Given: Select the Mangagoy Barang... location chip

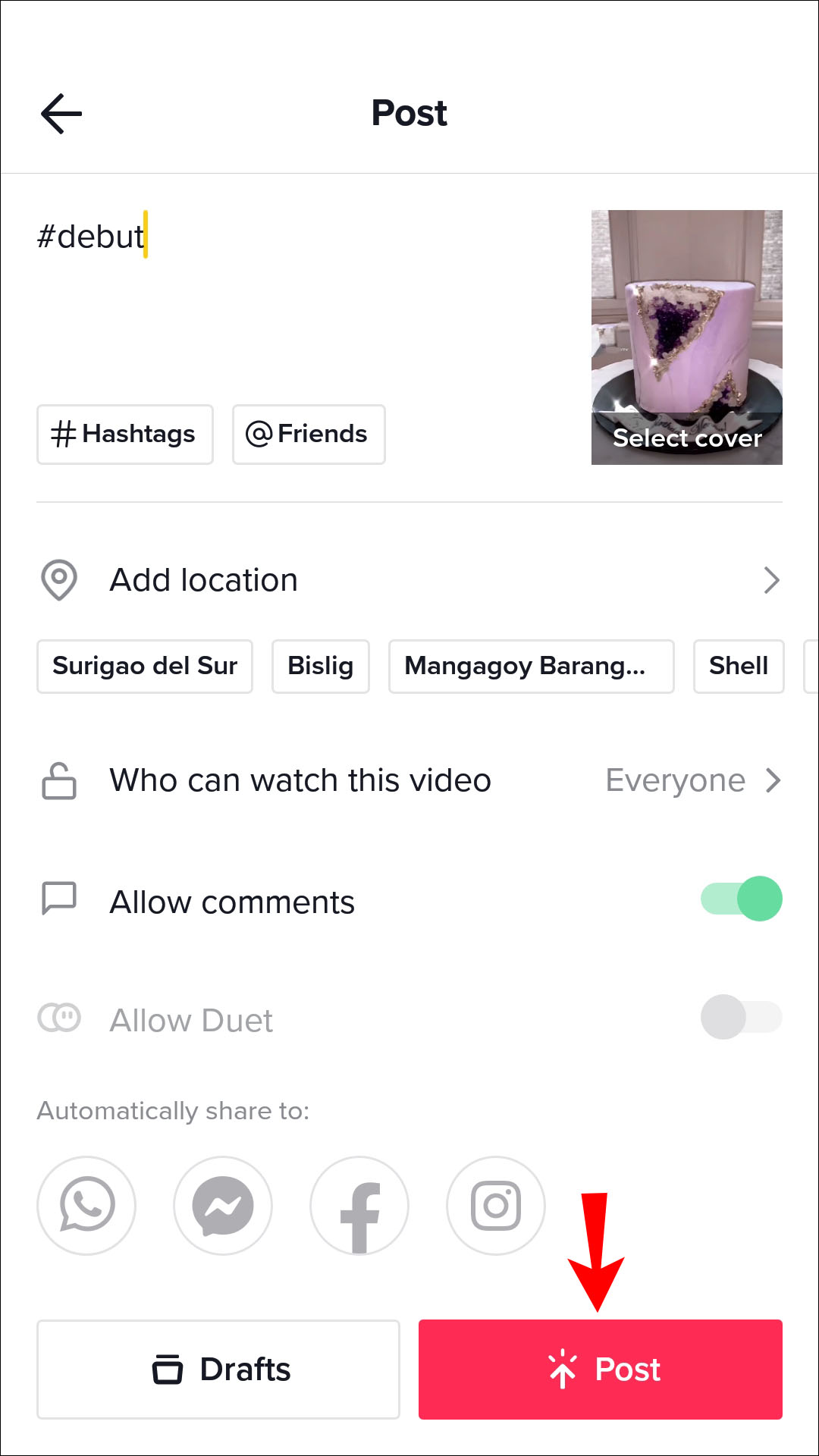Looking at the screenshot, I should click(x=531, y=667).
